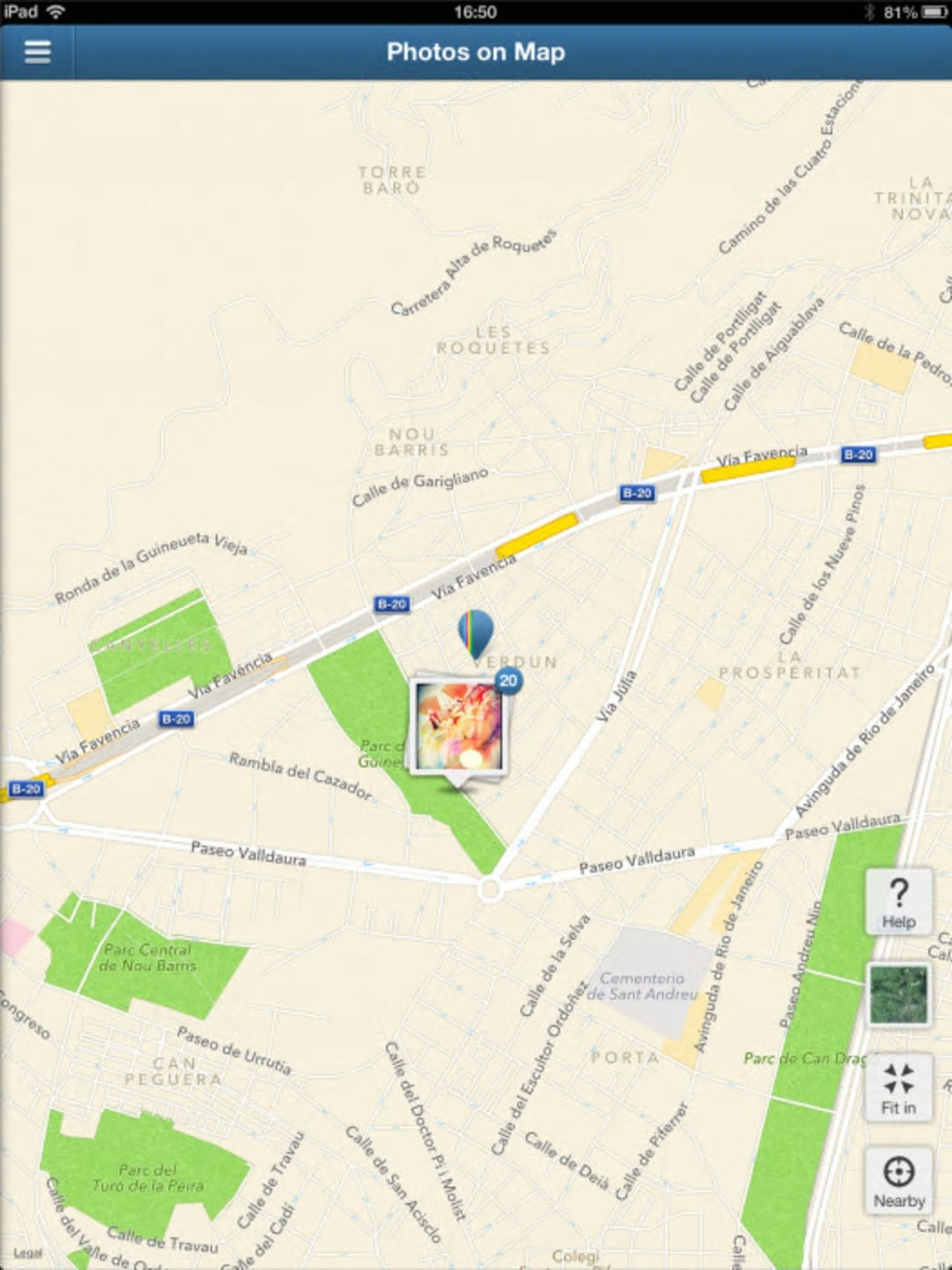Viewport: 952px width, 1270px height.
Task: Open the Legal link
Action: pos(27,1252)
